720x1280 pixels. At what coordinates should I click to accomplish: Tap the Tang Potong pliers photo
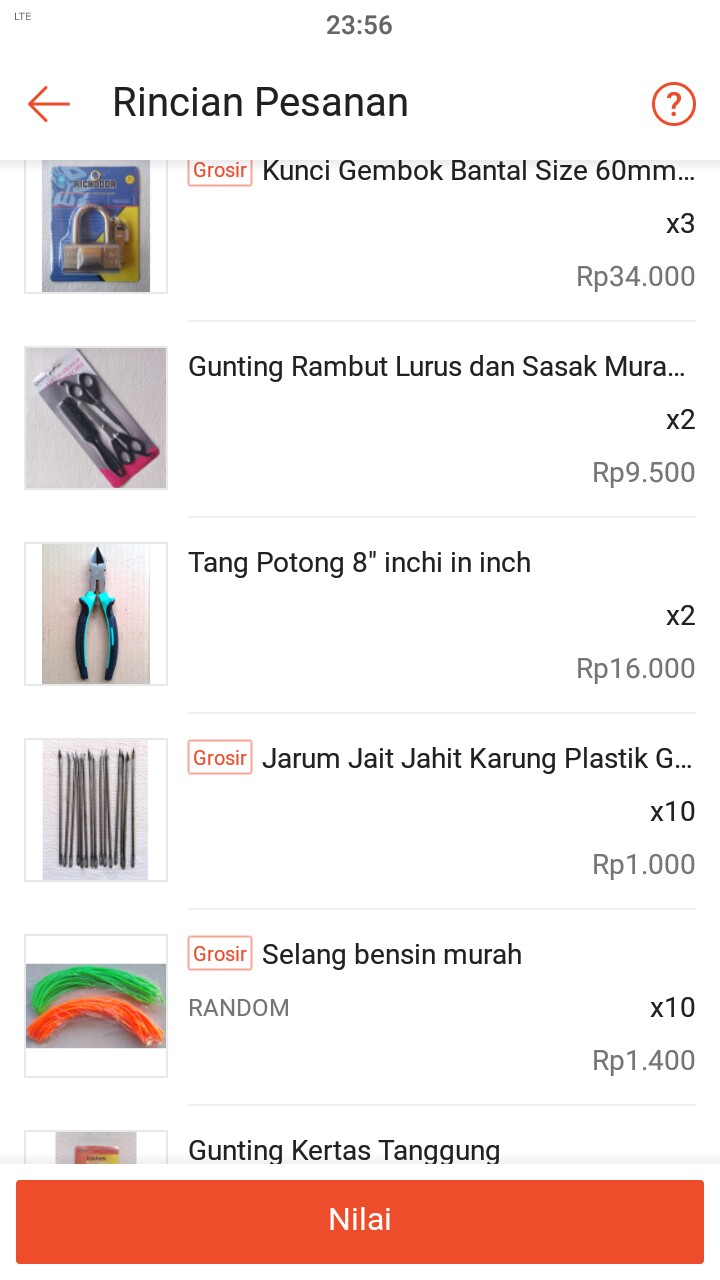[x=95, y=613]
